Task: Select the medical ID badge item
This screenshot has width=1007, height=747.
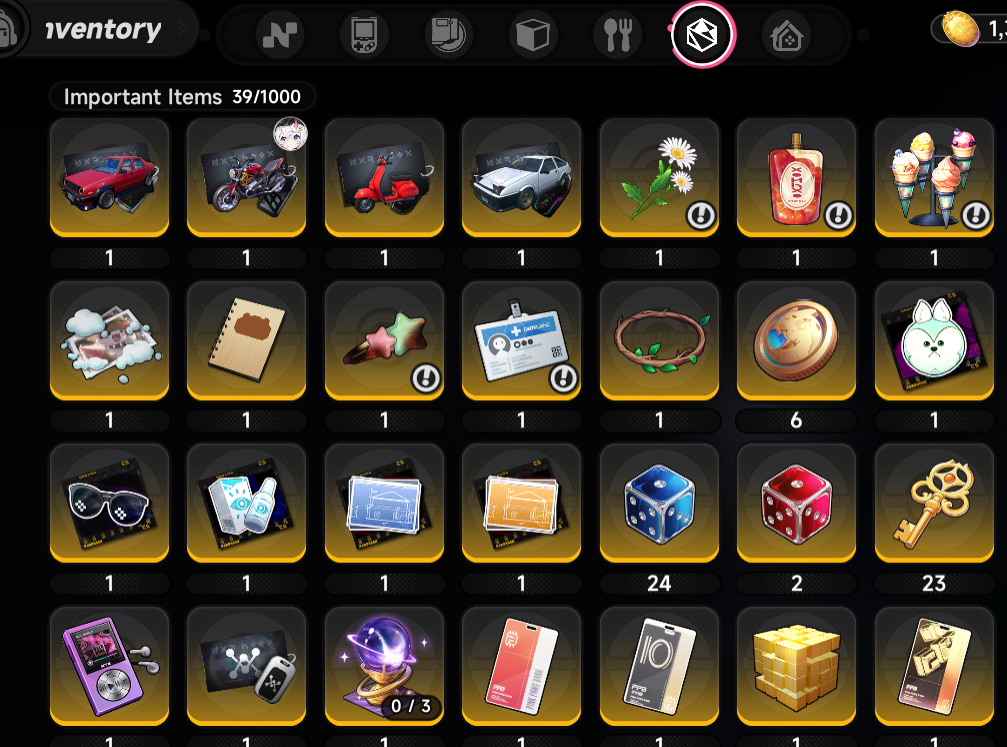Action: tap(521, 340)
